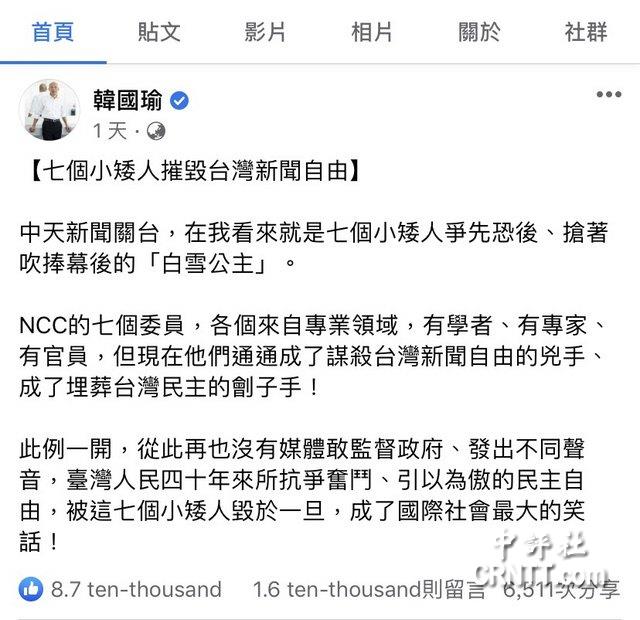Switch to the 首頁 tab
Image resolution: width=640 pixels, height=620 pixels.
[52, 32]
